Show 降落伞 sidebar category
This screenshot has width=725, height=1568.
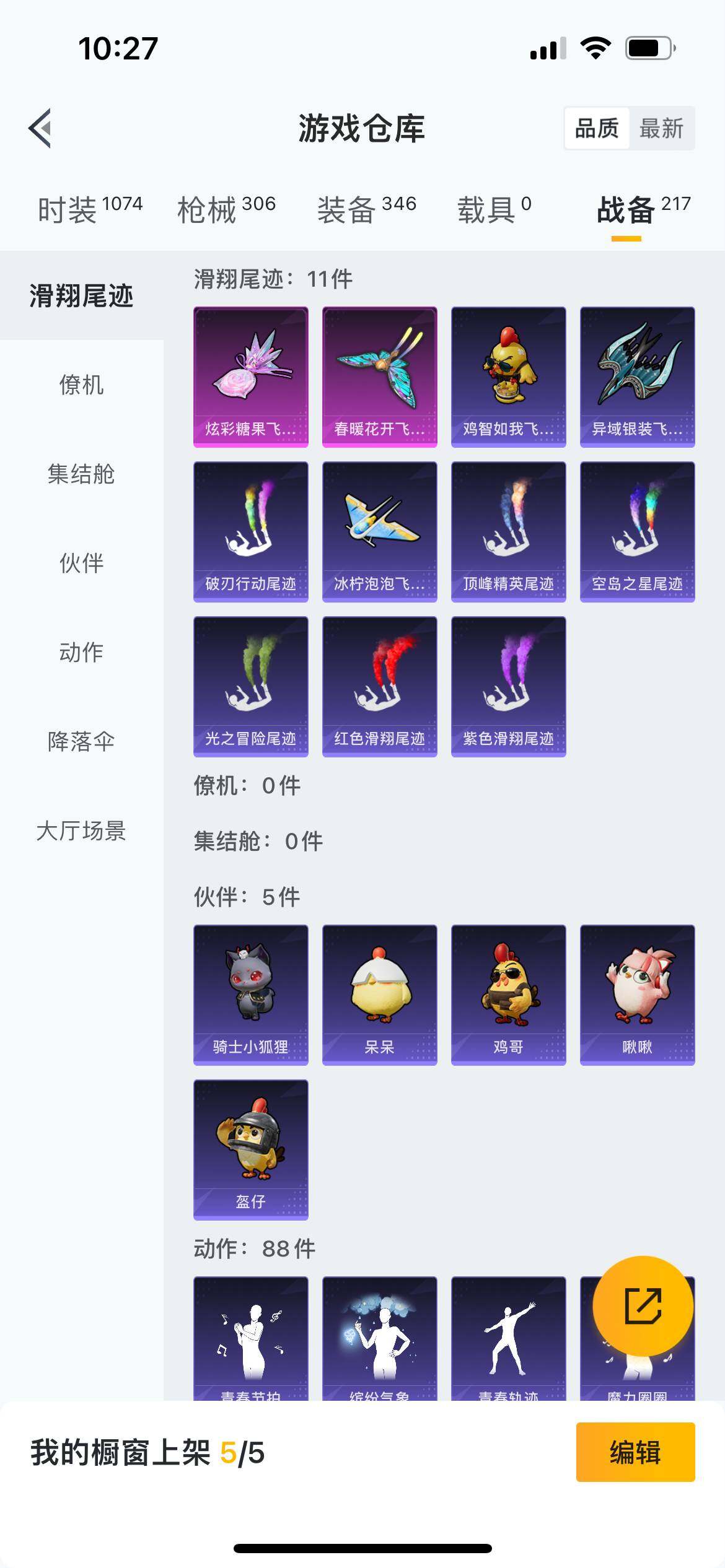tap(81, 742)
